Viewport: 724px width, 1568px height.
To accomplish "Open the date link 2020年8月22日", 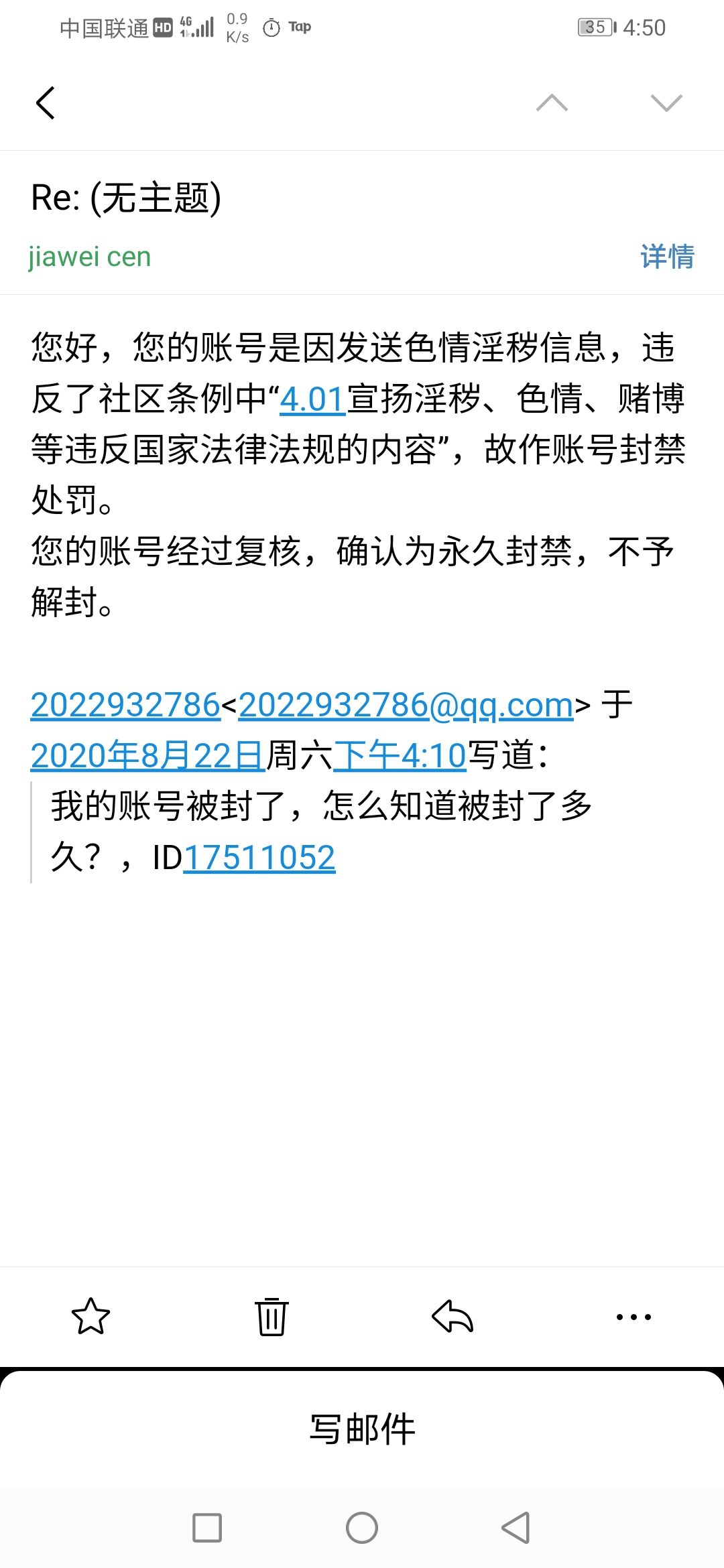I will 147,756.
